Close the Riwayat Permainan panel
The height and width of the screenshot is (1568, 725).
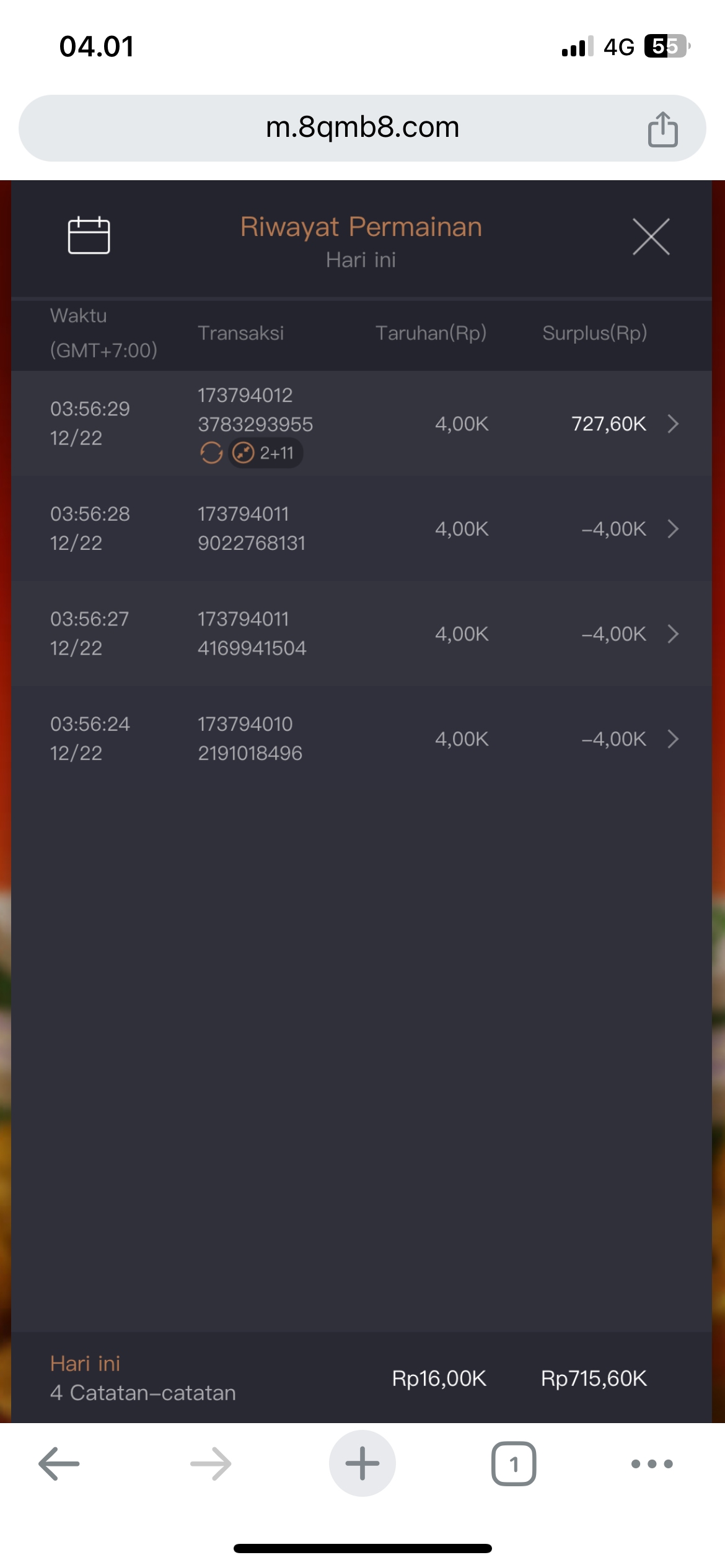(x=651, y=237)
